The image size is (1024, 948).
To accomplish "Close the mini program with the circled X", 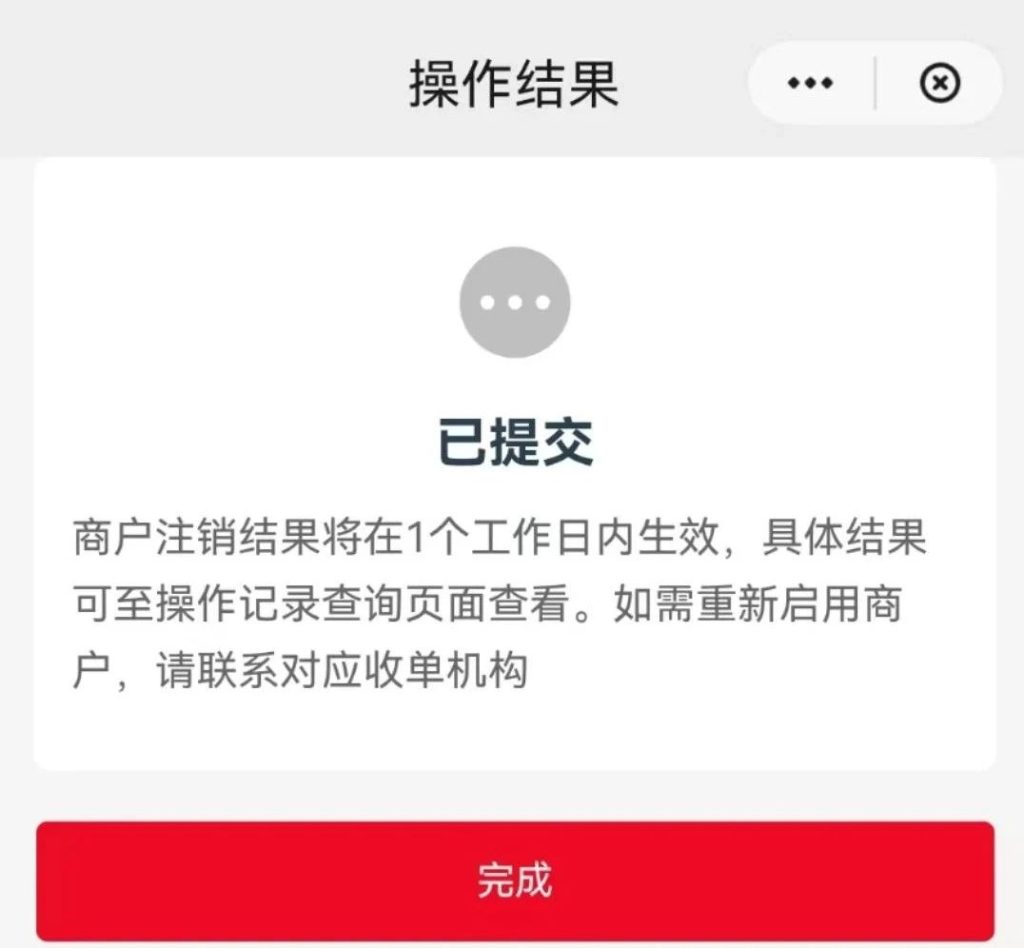I will click(x=939, y=84).
